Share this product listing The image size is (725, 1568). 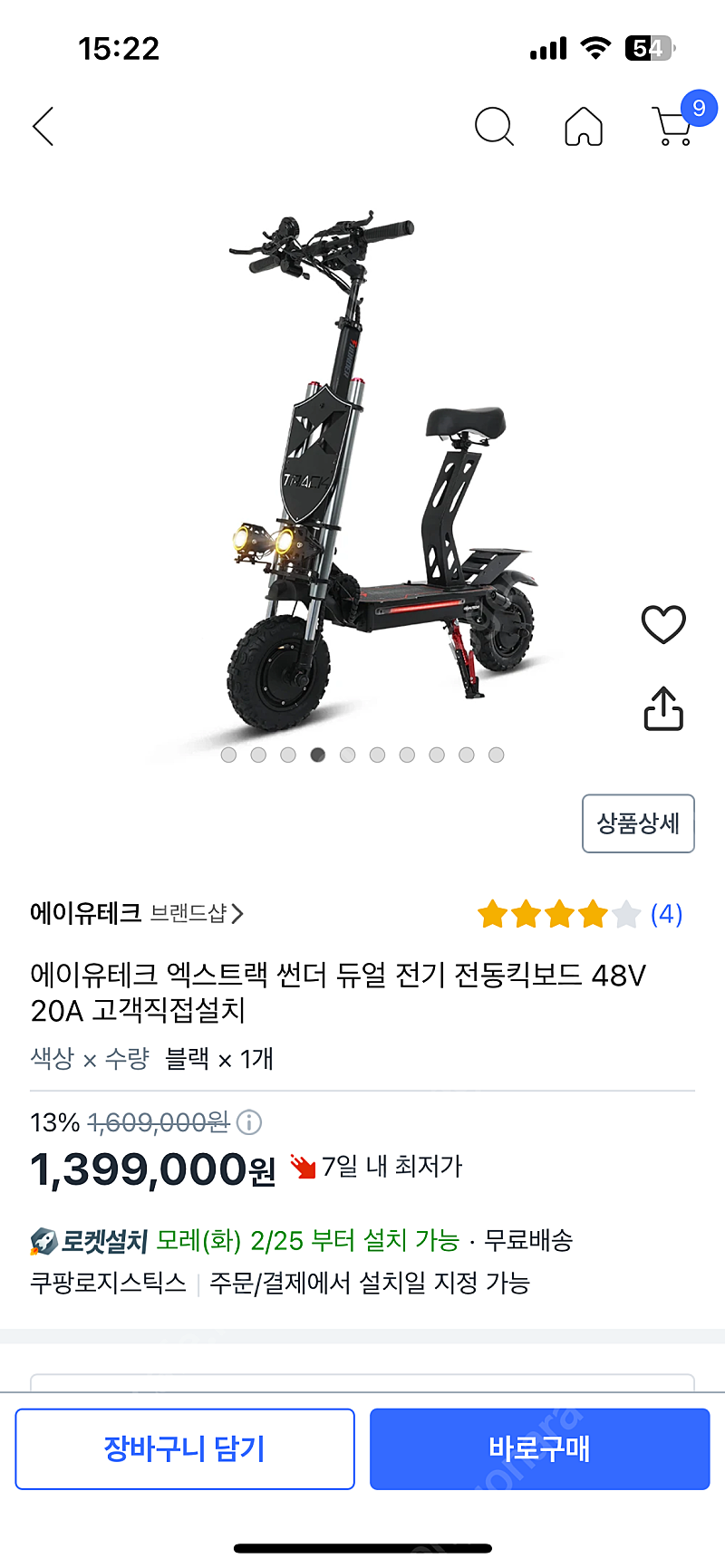click(663, 708)
